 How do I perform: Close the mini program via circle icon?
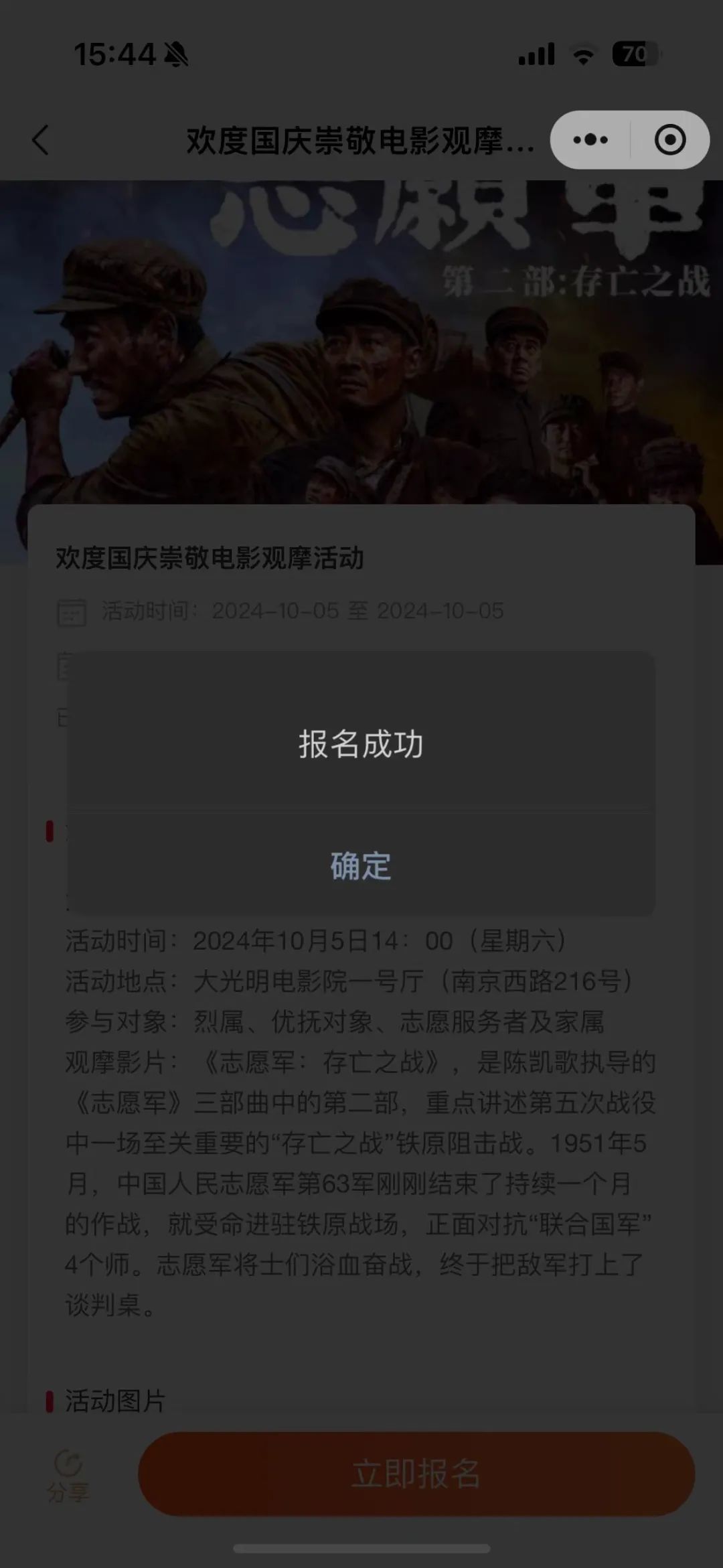[669, 140]
